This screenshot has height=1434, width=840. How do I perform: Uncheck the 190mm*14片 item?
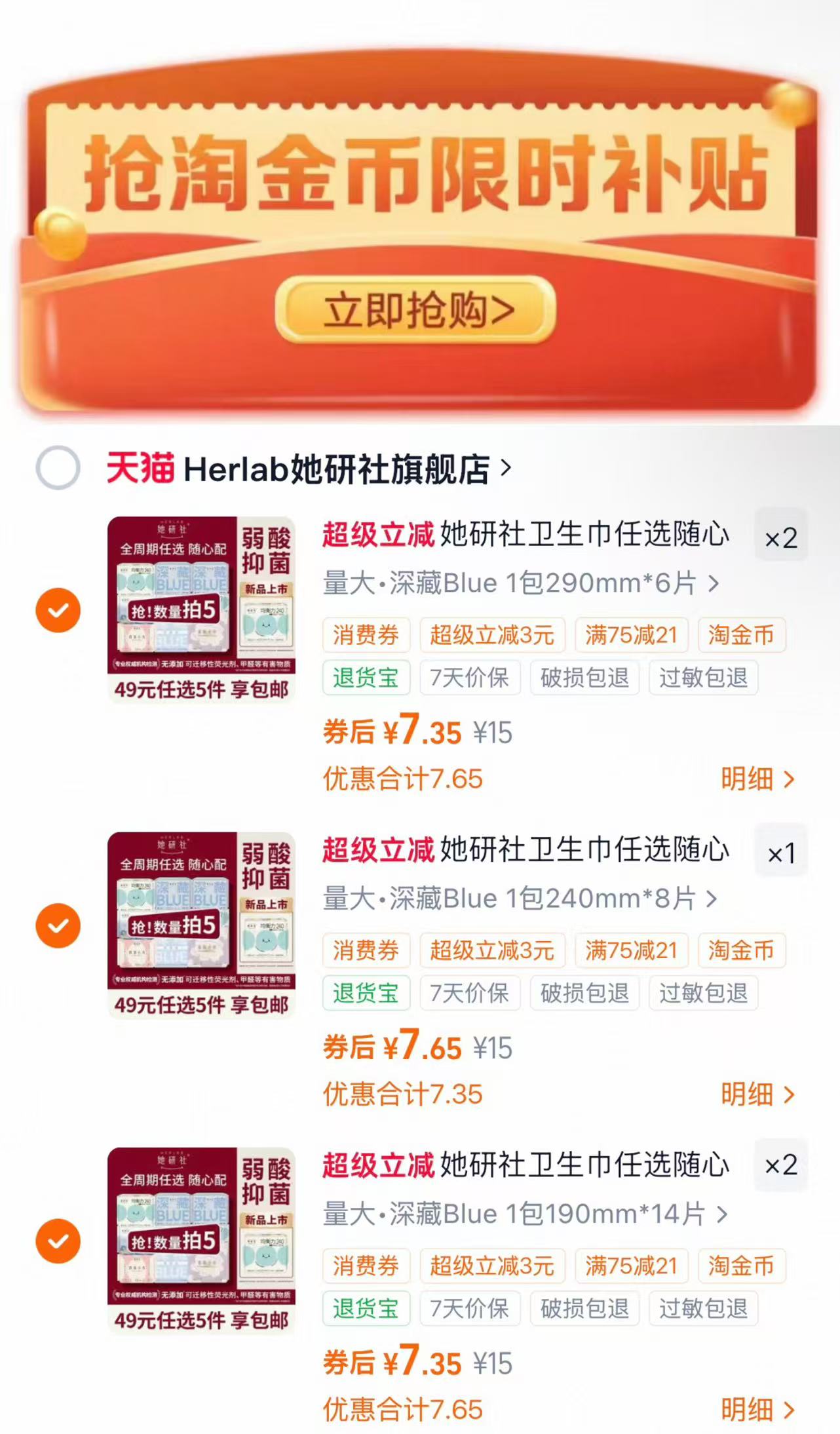click(58, 1241)
